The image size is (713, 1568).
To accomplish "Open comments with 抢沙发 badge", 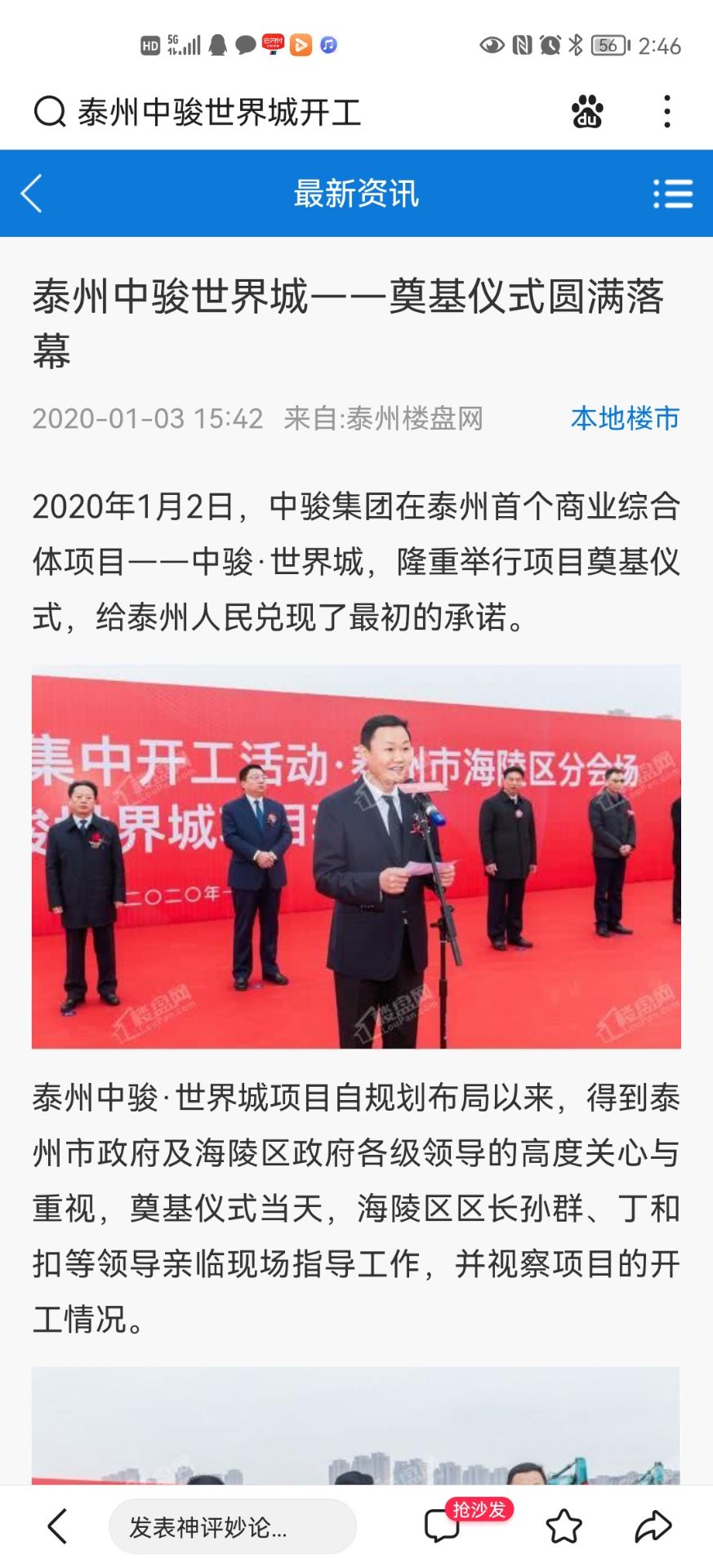I will point(443,1526).
